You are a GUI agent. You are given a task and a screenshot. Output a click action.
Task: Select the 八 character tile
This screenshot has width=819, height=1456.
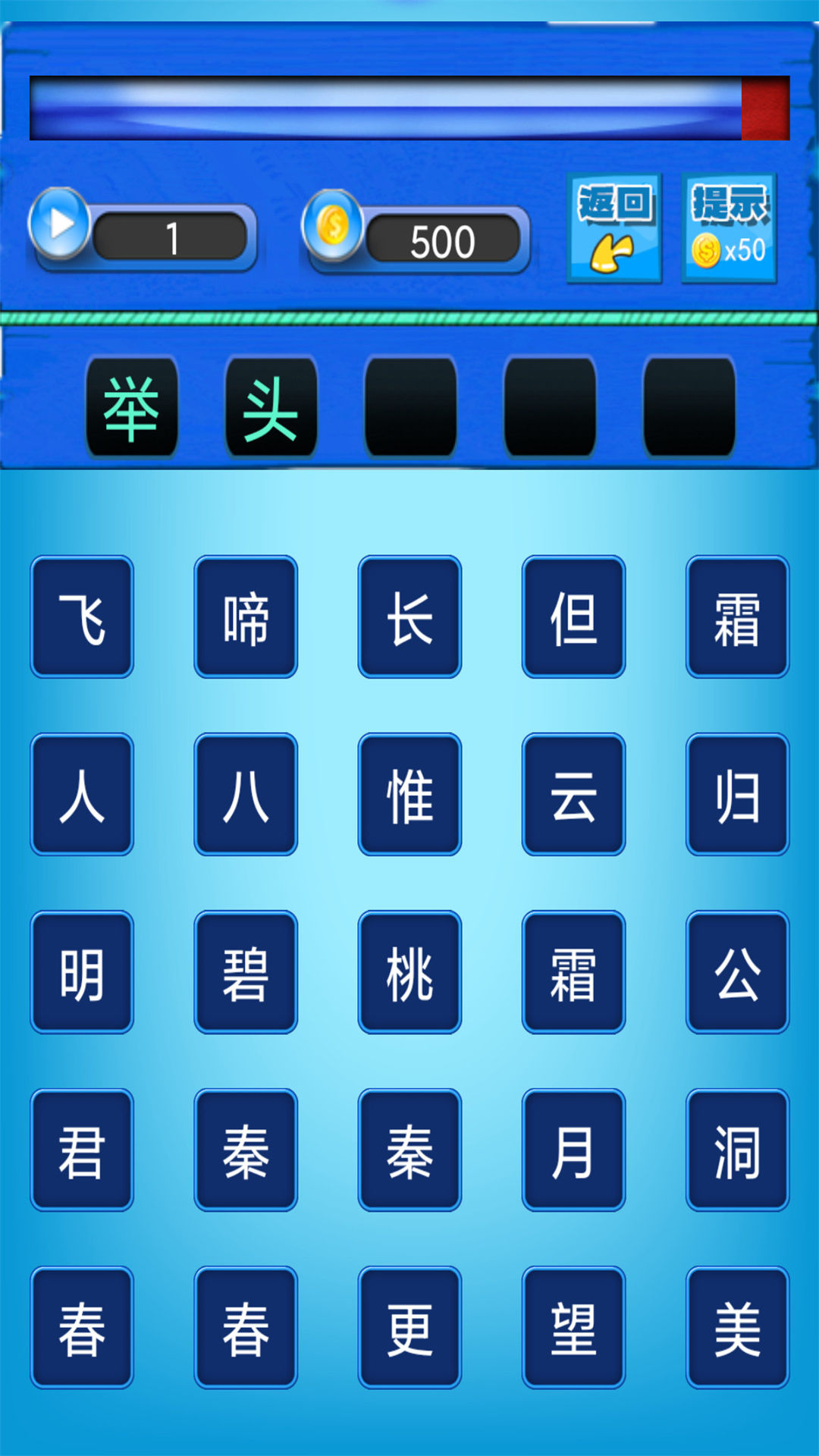[x=246, y=794]
